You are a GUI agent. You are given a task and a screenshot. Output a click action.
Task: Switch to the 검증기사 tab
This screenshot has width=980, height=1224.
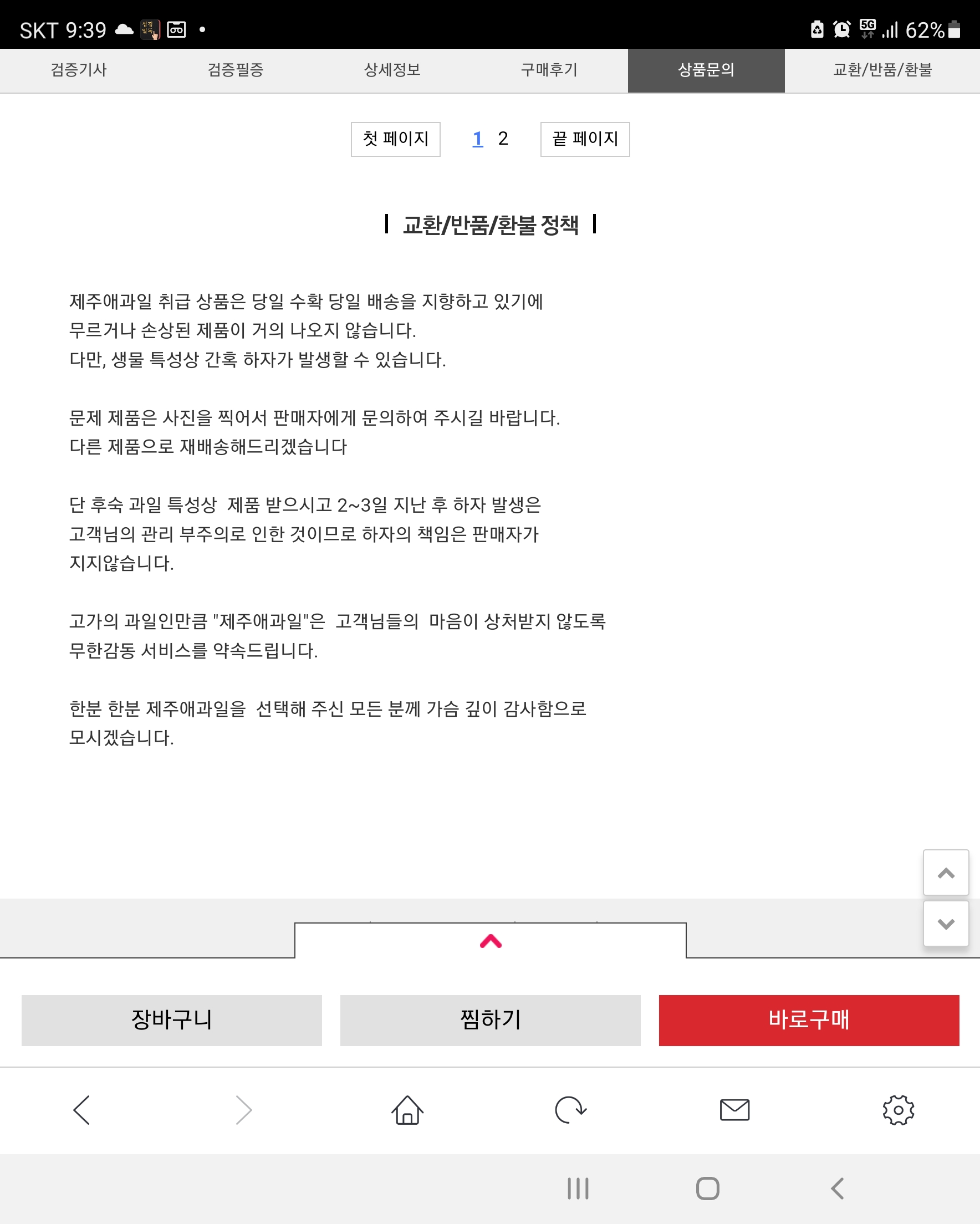click(78, 70)
